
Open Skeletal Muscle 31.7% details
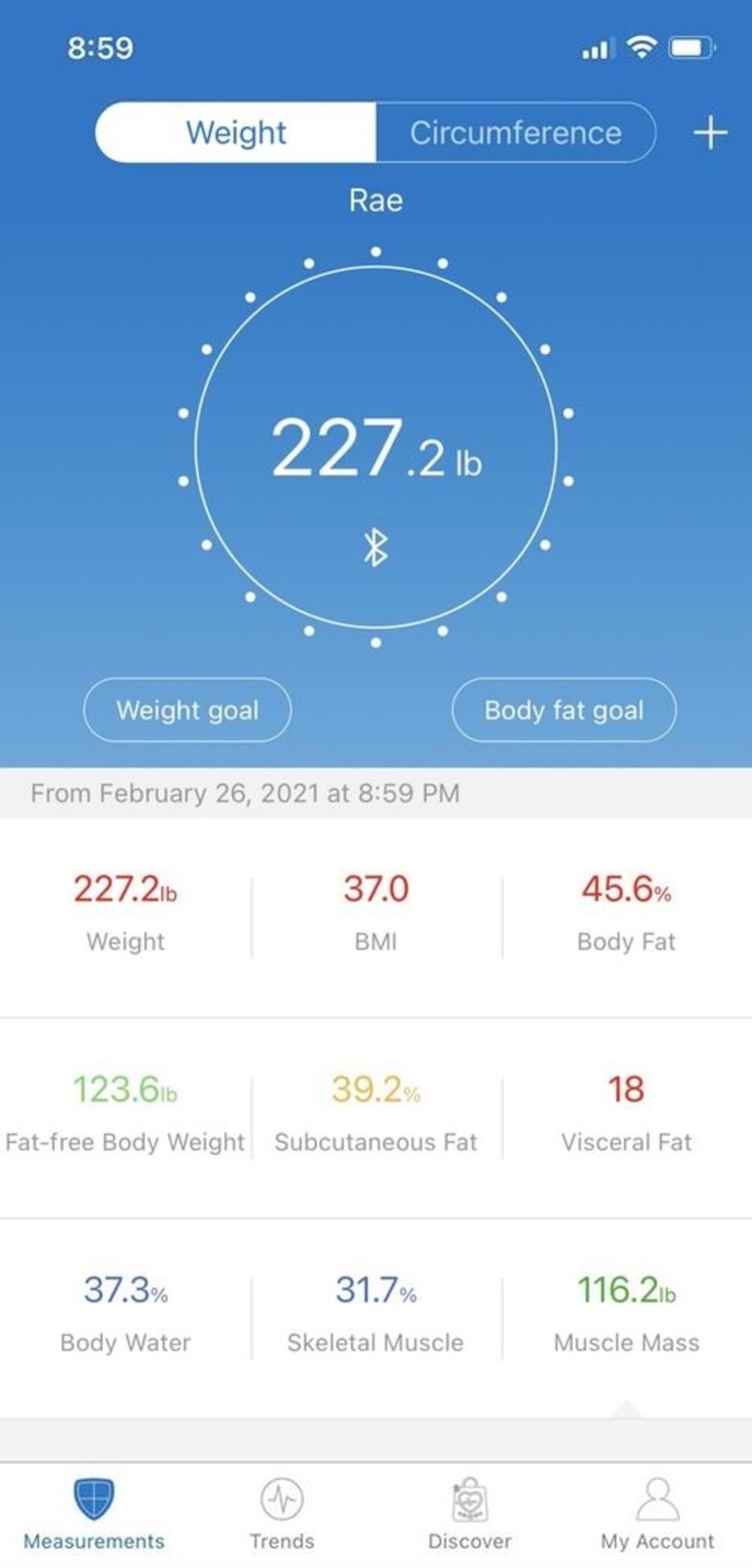point(376,1312)
